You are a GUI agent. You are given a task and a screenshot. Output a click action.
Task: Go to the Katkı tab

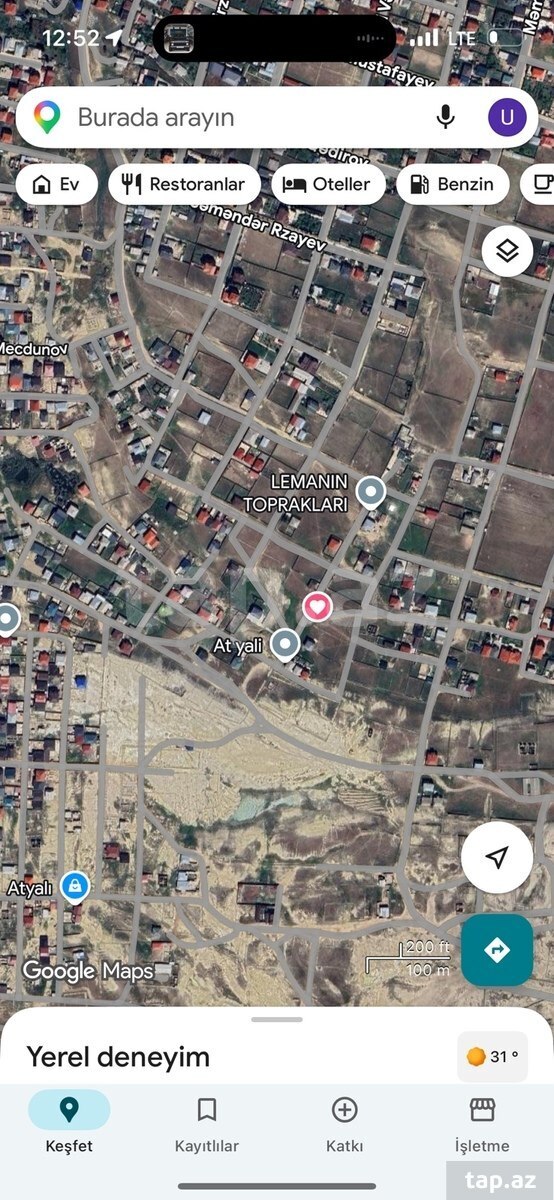coord(344,1123)
